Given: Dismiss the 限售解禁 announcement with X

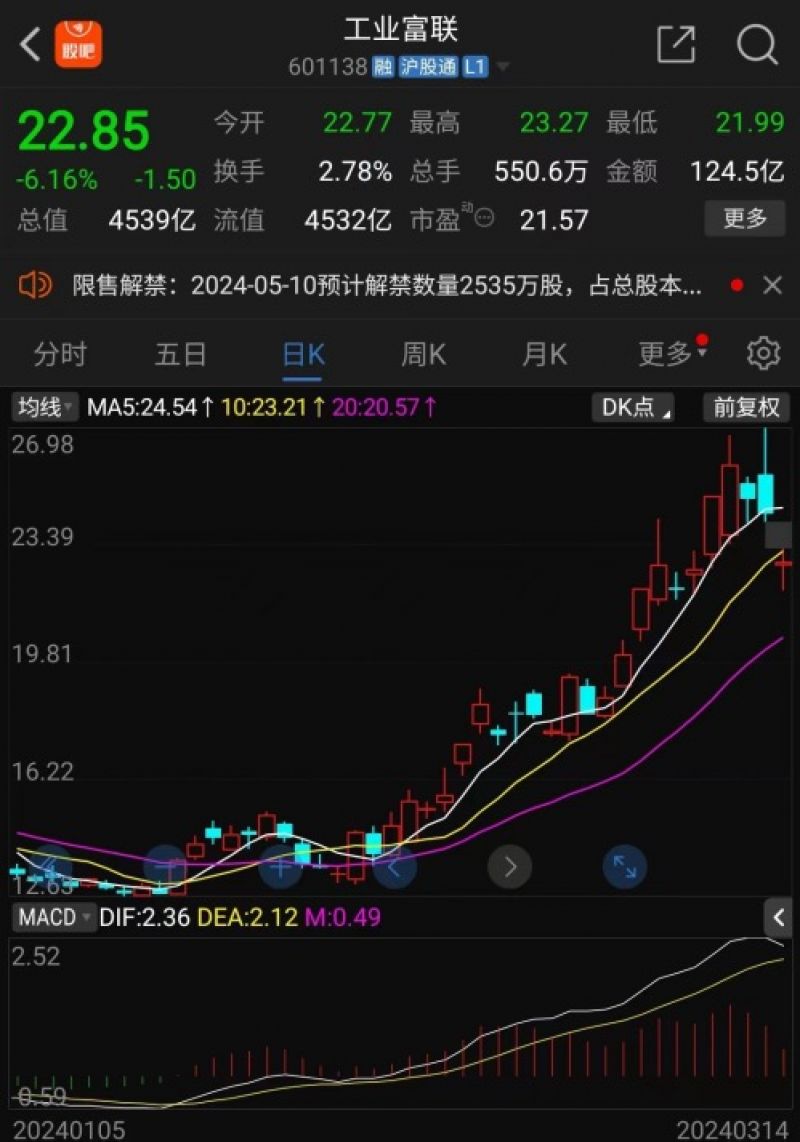Looking at the screenshot, I should pos(772,286).
